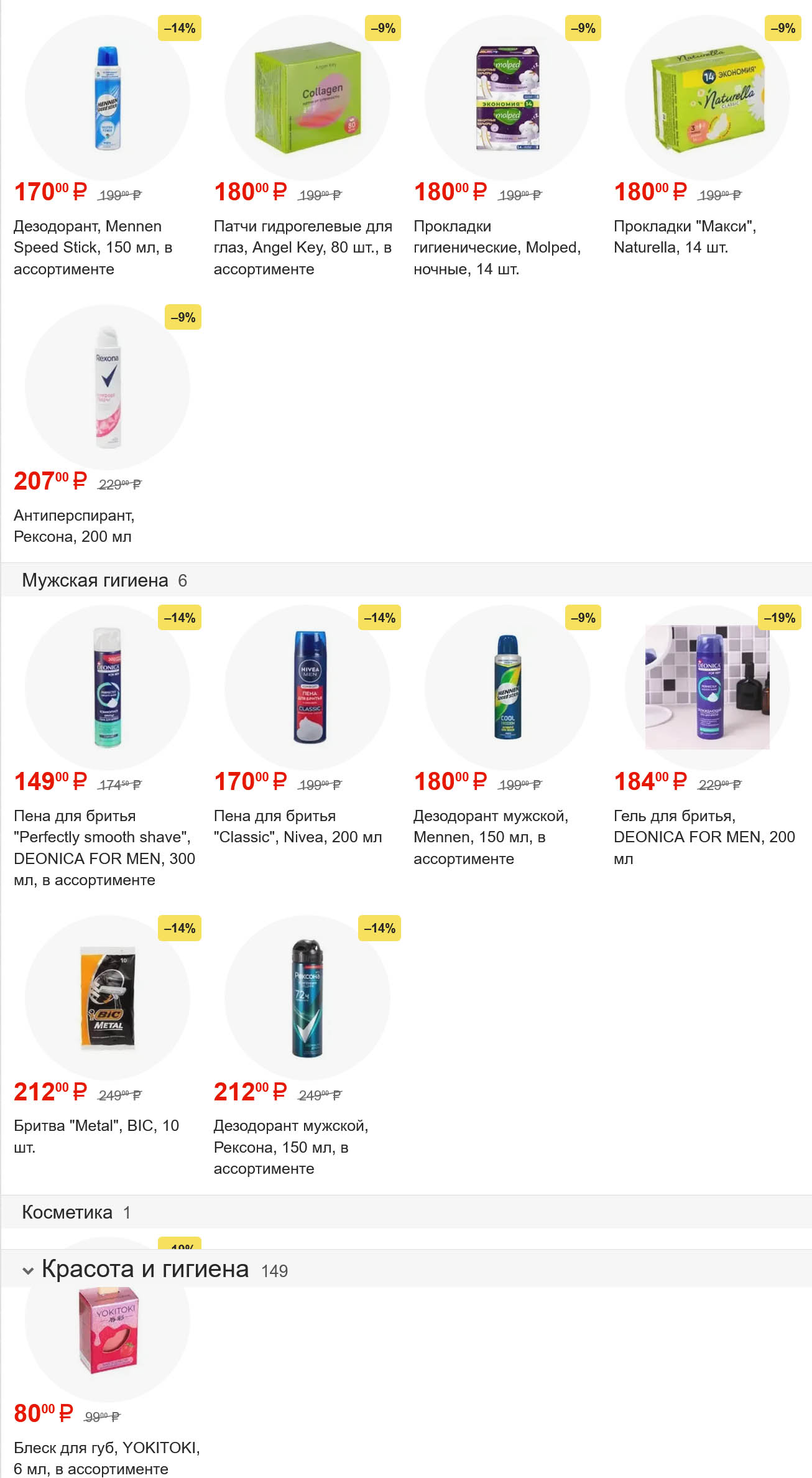
Task: Select Mennen men's deodorant for 180 ₽
Action: coord(507,687)
